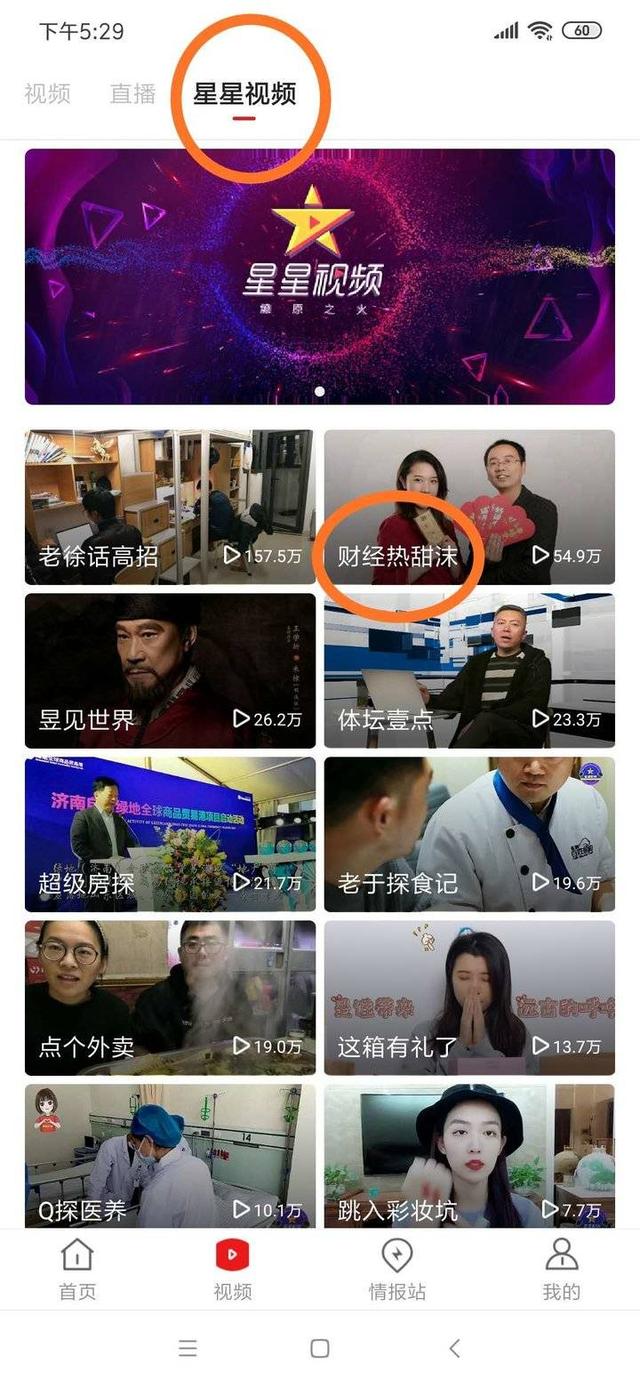Select the 星星视频 top tab
Screen dimensions: 640x1387
pos(245,95)
